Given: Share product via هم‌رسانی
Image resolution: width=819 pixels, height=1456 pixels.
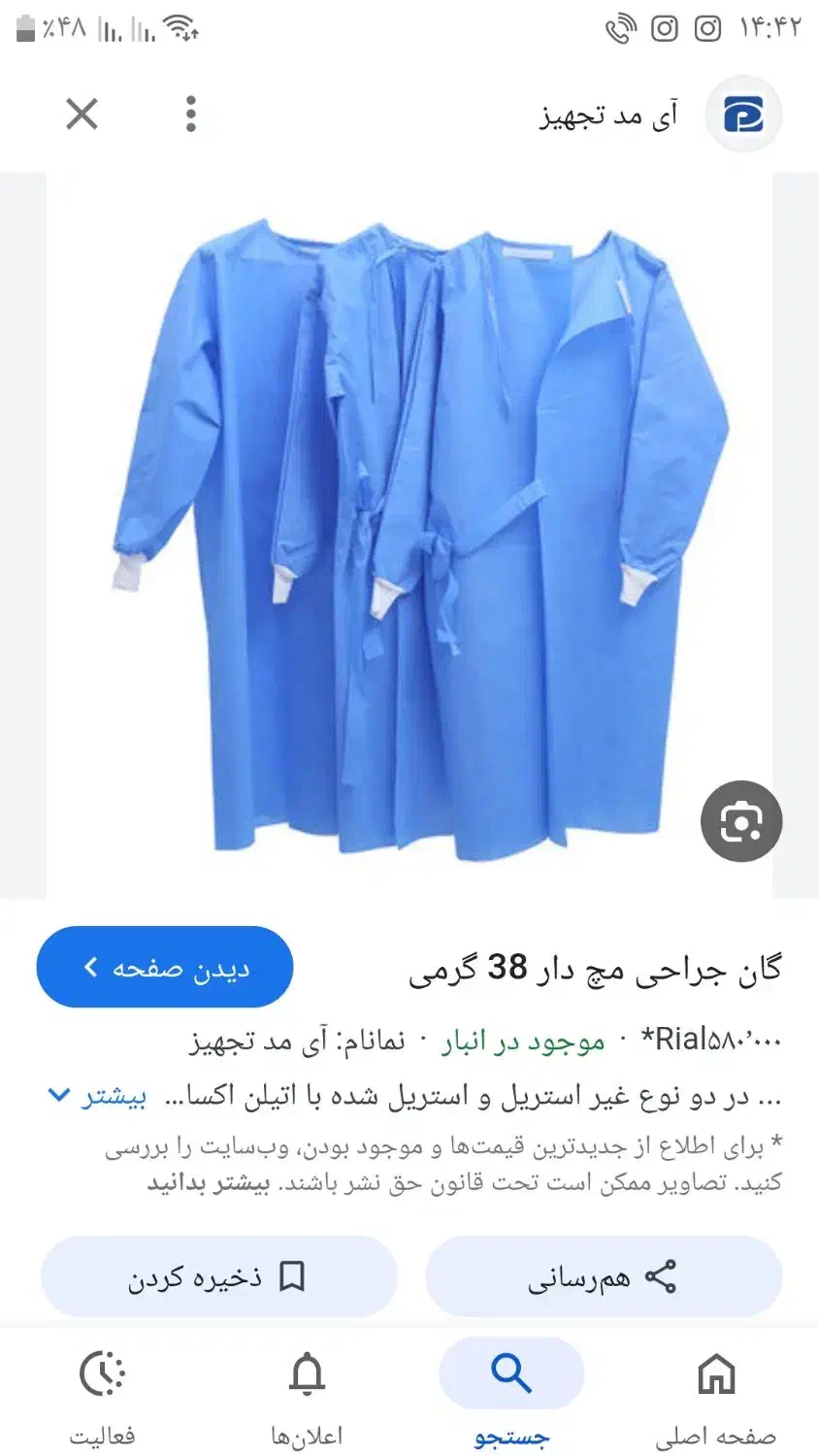Looking at the screenshot, I should 604,1277.
